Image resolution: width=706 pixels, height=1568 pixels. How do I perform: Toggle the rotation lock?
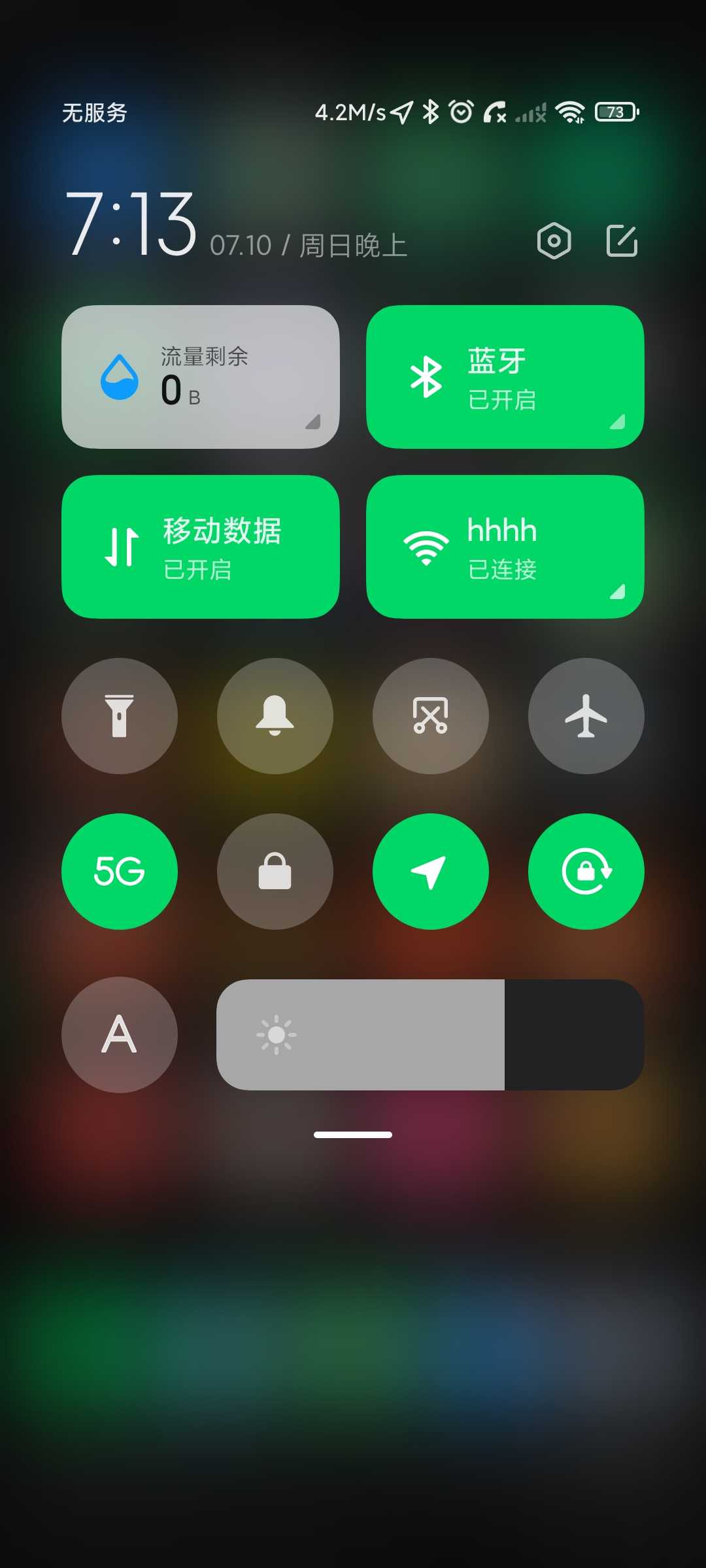pos(586,872)
